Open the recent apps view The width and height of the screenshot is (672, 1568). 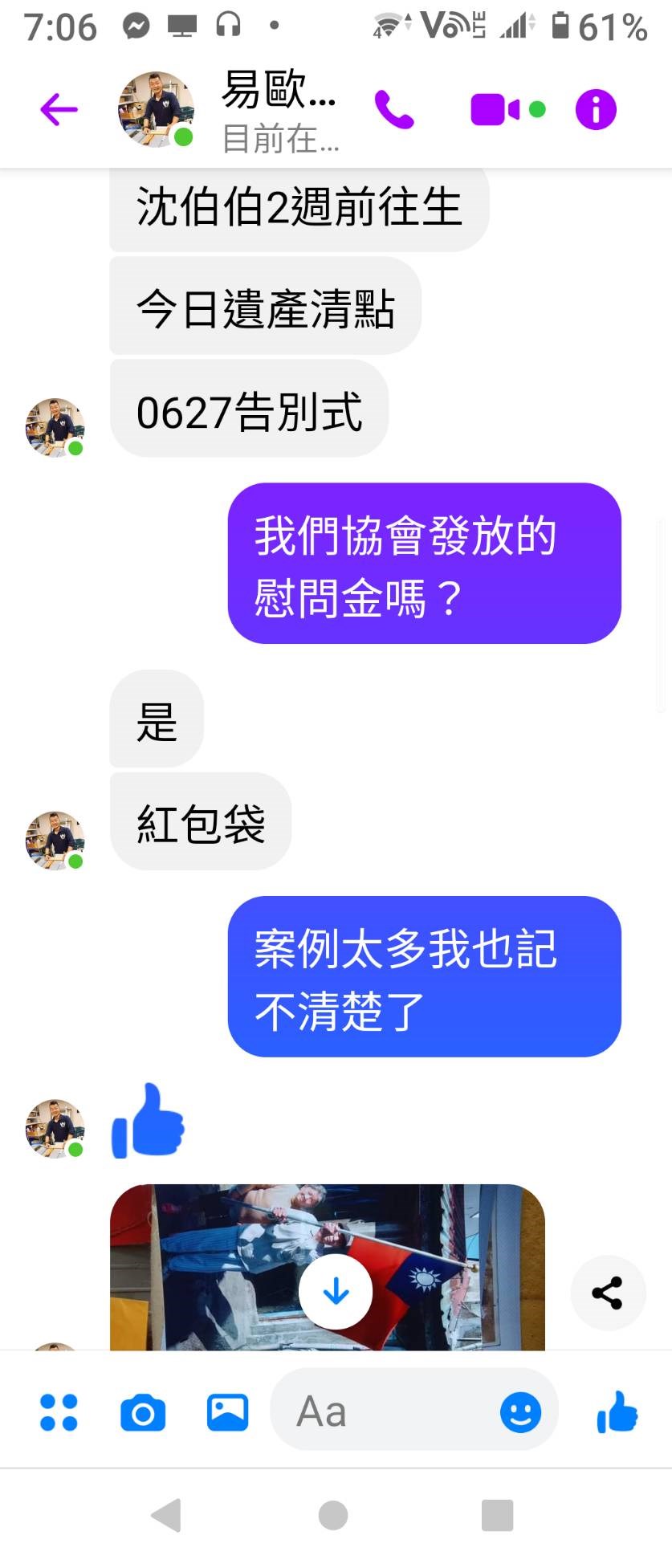(x=497, y=1515)
